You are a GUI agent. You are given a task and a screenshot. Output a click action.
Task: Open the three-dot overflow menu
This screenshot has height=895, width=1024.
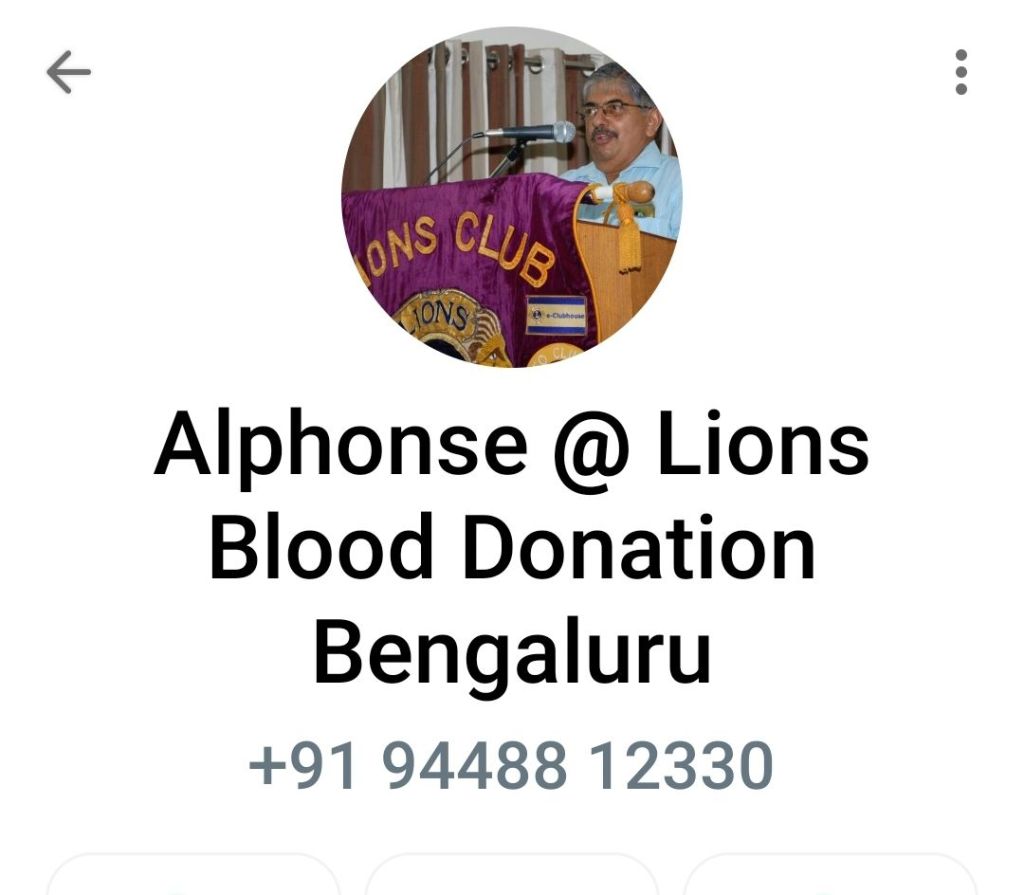[x=960, y=72]
